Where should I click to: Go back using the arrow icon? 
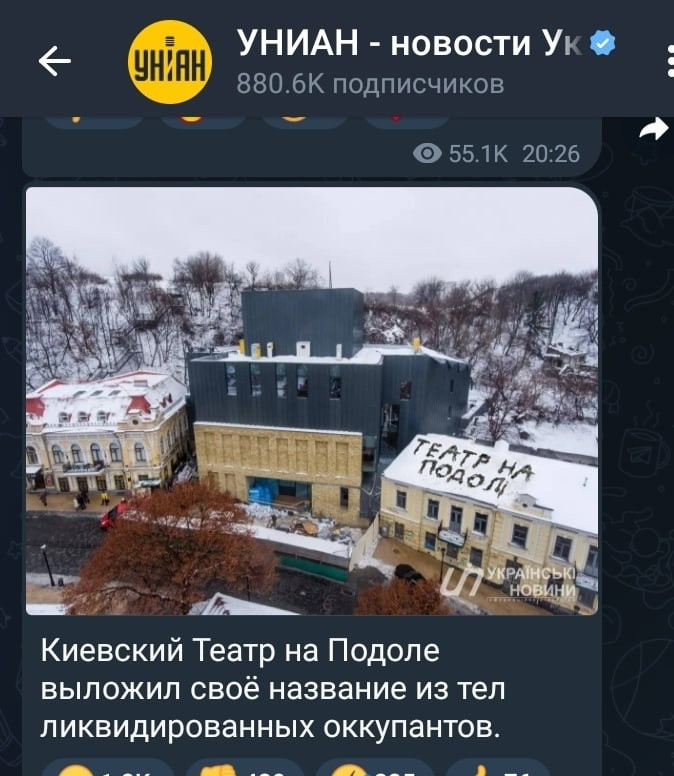[x=54, y=61]
